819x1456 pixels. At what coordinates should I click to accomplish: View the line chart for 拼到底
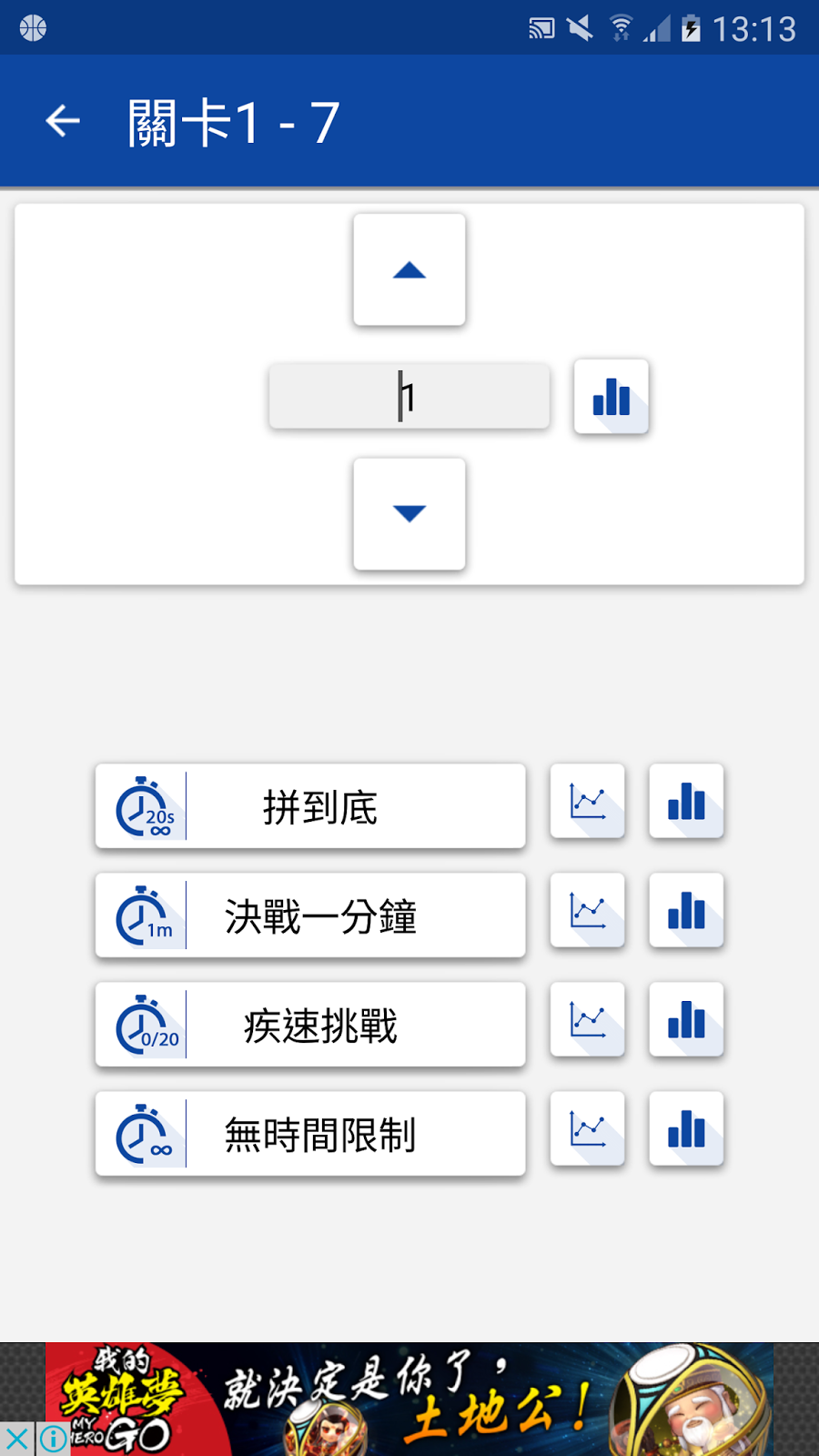[x=588, y=801]
